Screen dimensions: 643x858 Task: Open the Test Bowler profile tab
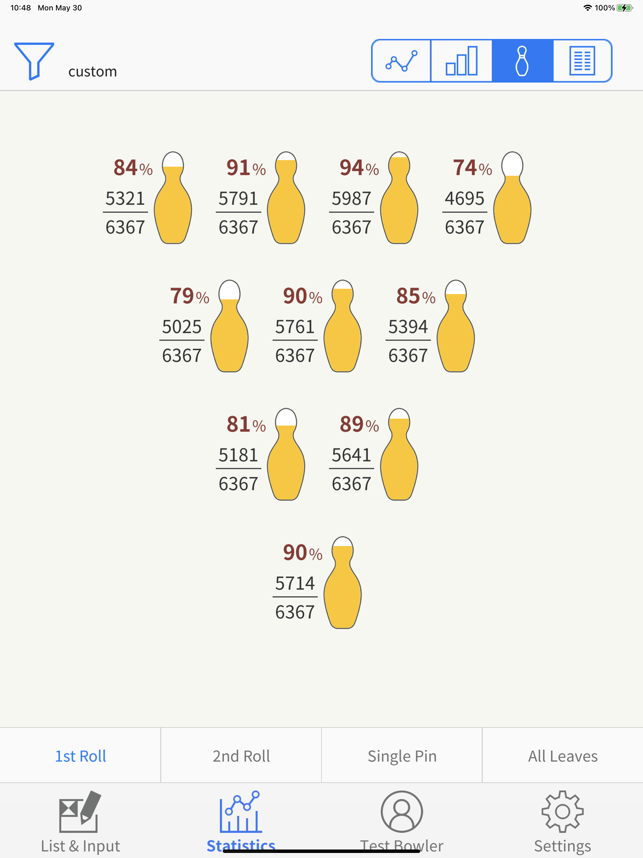401,822
